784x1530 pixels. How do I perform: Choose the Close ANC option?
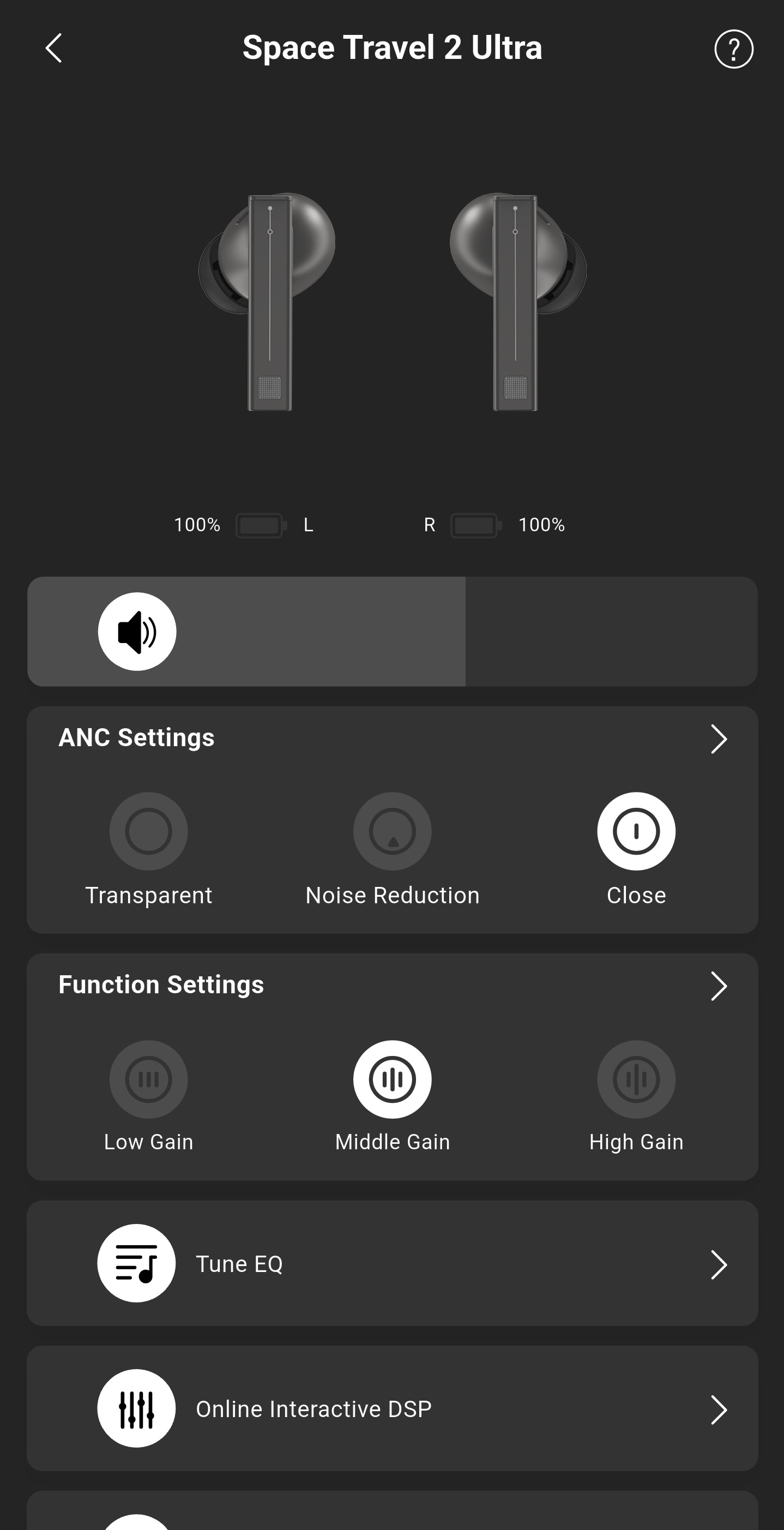(x=636, y=831)
